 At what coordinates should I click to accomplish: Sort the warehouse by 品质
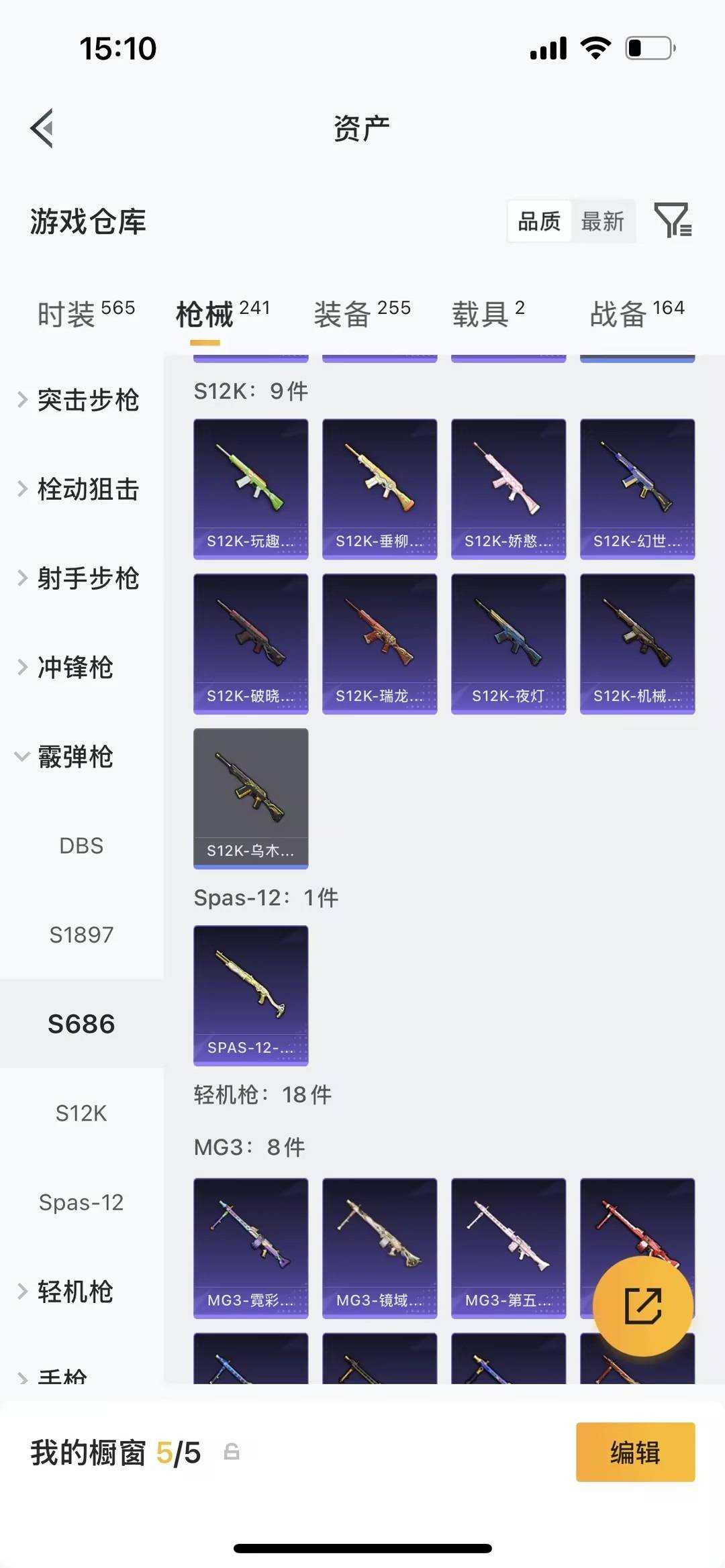tap(539, 221)
